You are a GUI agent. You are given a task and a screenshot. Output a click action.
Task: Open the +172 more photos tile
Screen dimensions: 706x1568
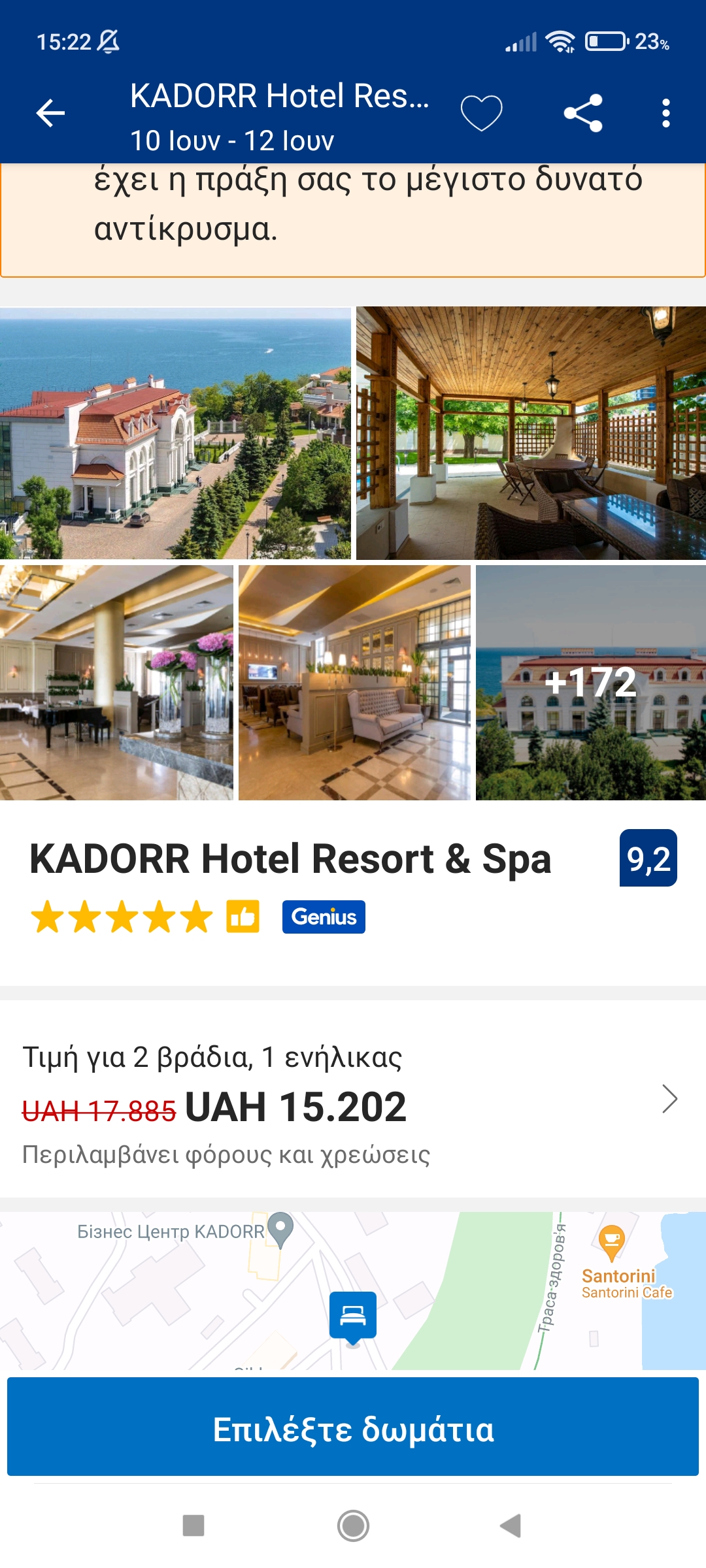coord(590,683)
